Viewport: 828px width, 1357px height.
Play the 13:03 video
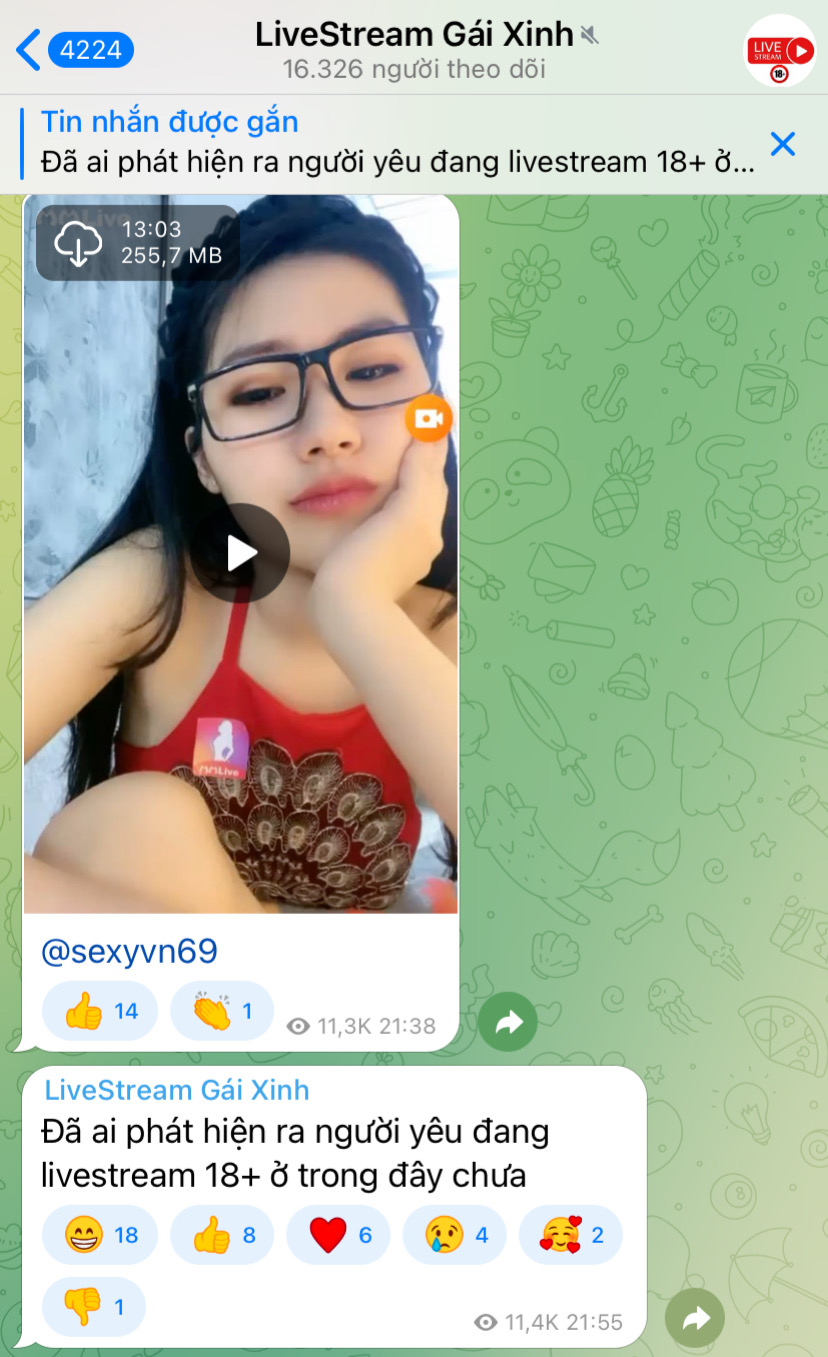click(241, 552)
